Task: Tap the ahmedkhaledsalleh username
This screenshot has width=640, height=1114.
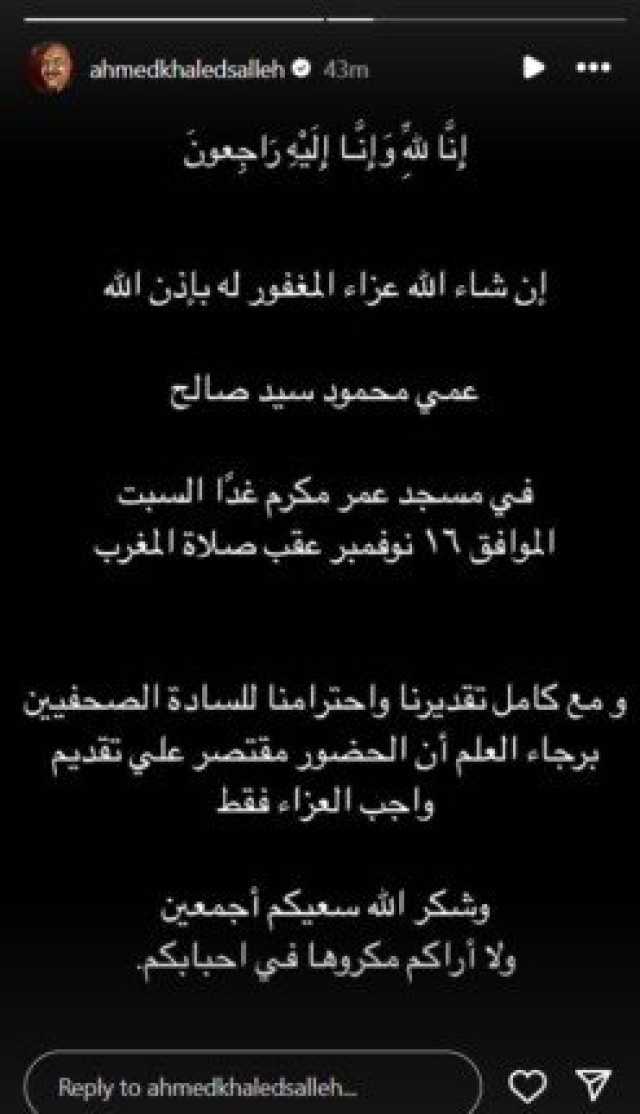Action: point(187,69)
